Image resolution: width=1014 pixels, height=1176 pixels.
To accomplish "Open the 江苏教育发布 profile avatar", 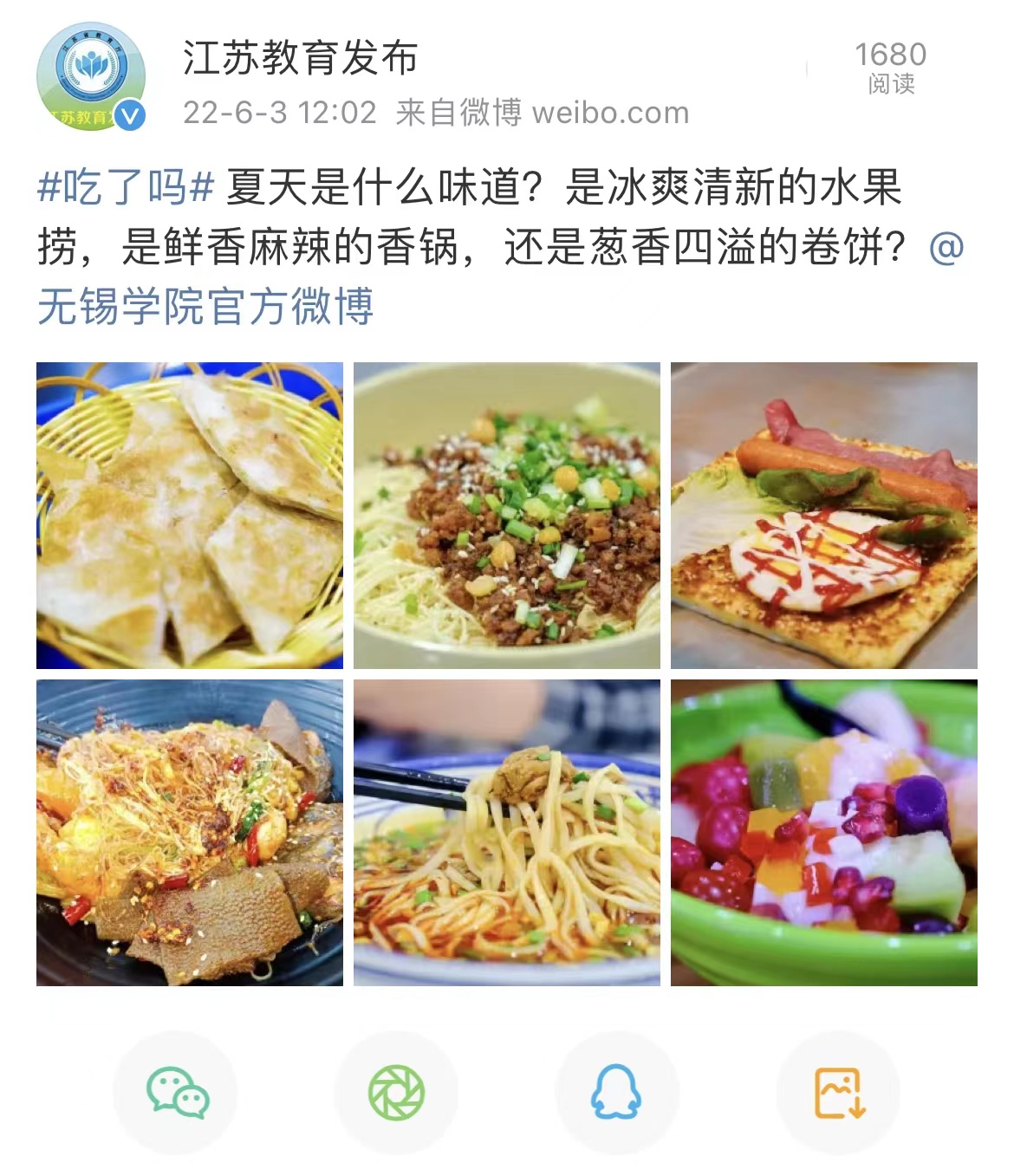I will 90,78.
